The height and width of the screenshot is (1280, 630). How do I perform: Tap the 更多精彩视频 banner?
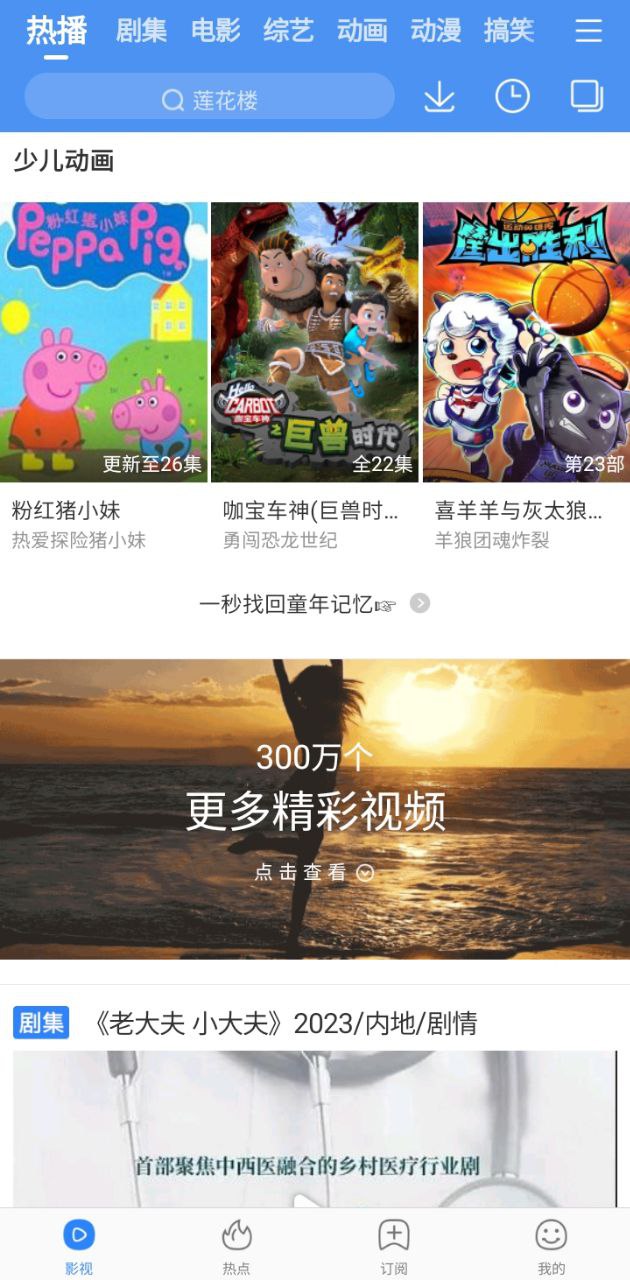pyautogui.click(x=315, y=810)
